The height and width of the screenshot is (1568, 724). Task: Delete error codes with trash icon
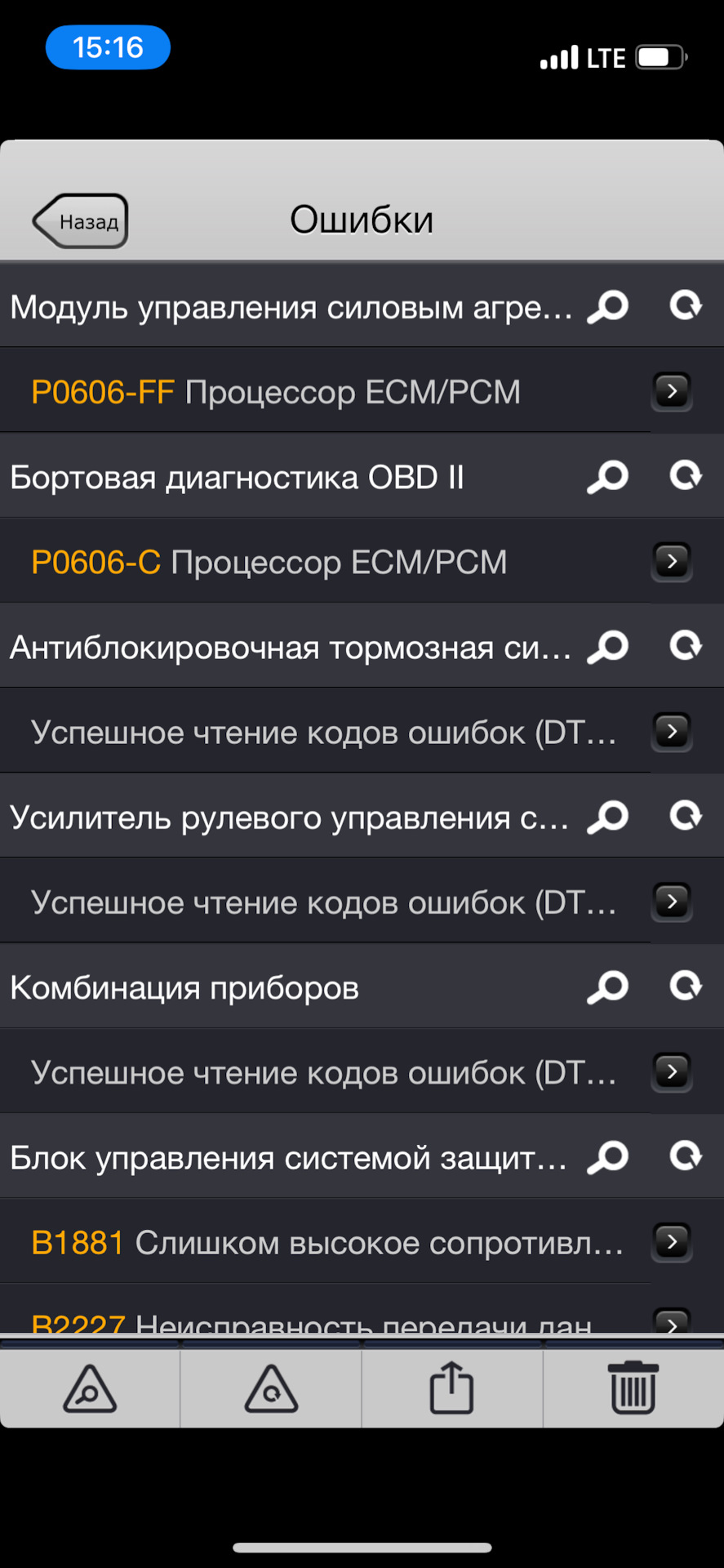[x=633, y=1388]
